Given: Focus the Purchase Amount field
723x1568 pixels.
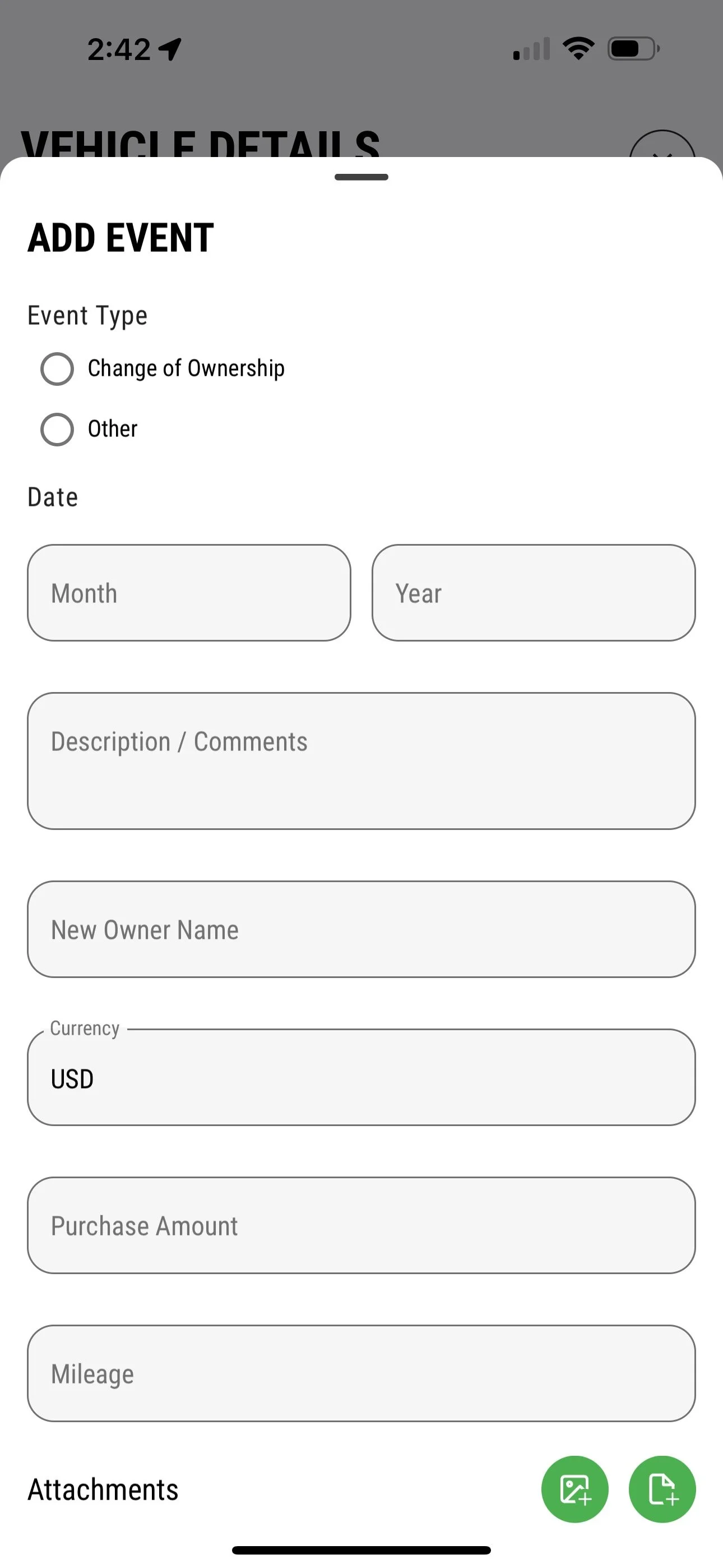Looking at the screenshot, I should 361,1225.
